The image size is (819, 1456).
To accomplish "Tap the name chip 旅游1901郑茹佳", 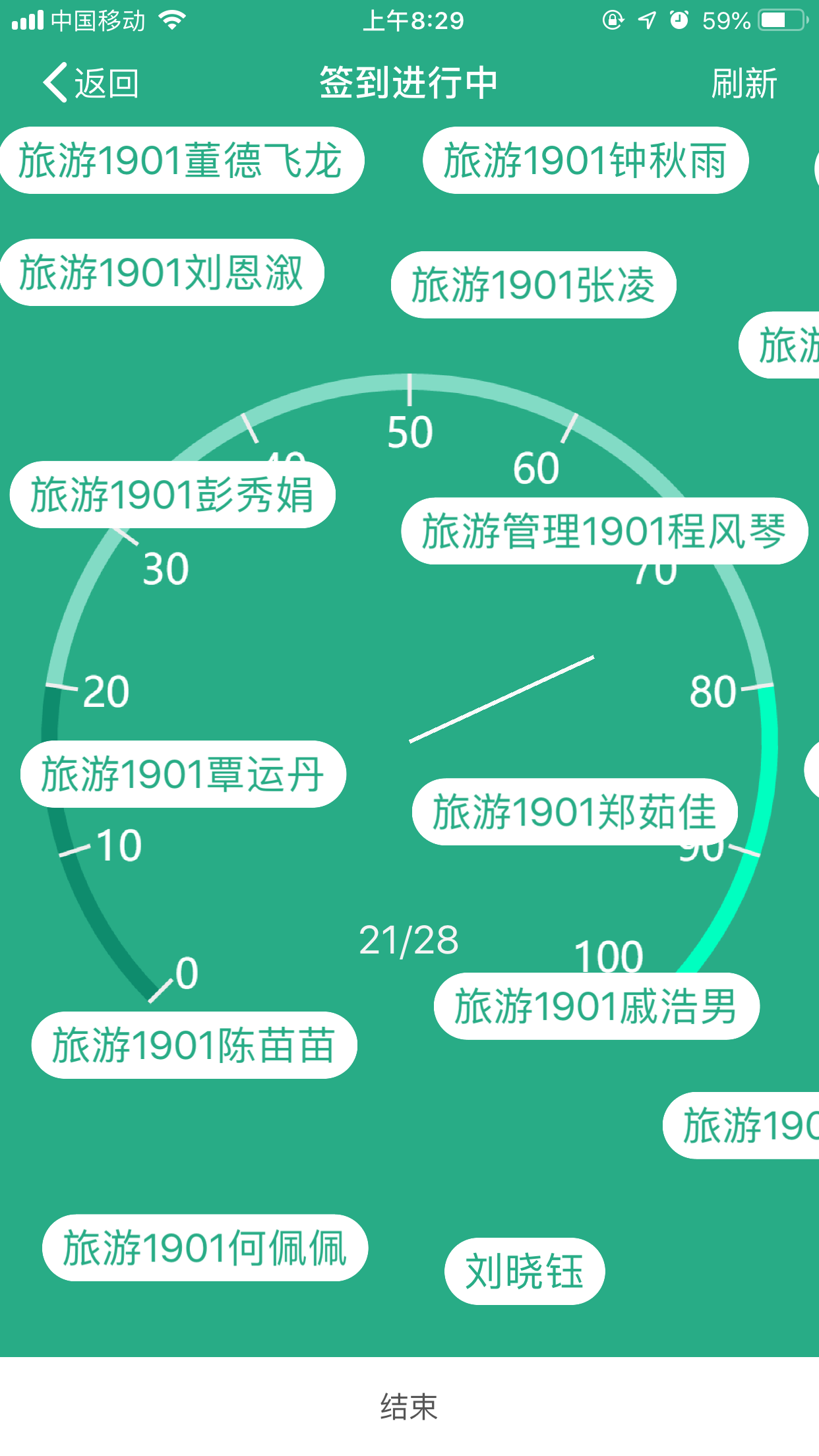I will point(575,812).
